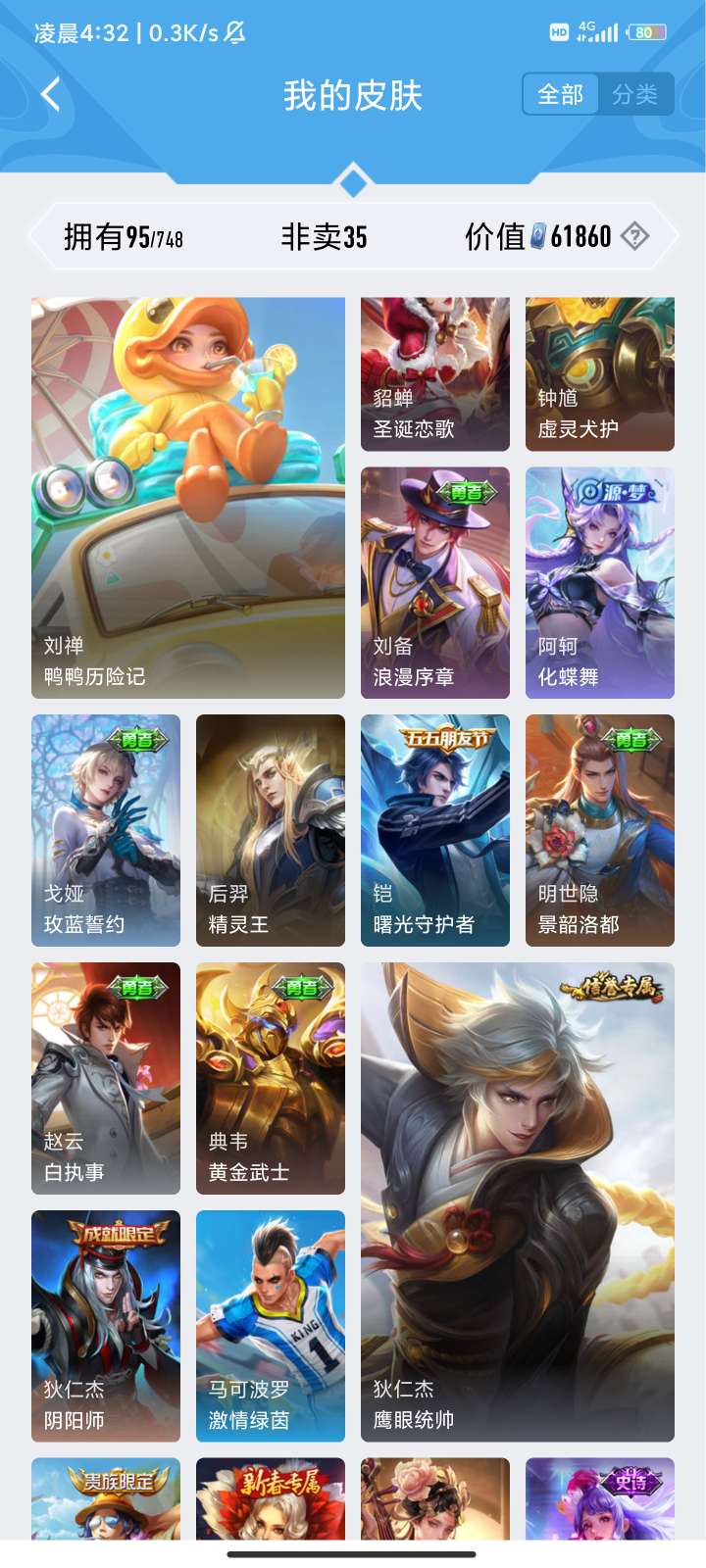
Task: Switch to the 分类 tab
Action: coord(634,95)
